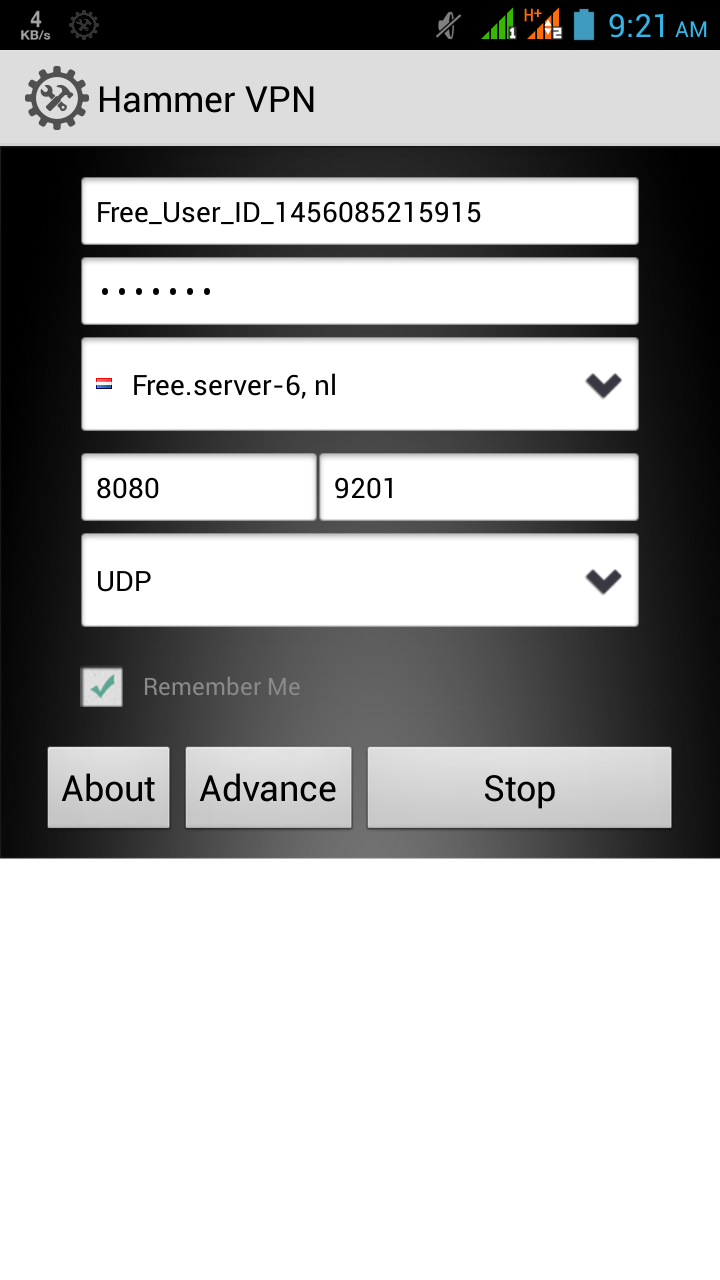The image size is (720, 1280).
Task: Edit the 8080 port field
Action: pyautogui.click(x=198, y=487)
